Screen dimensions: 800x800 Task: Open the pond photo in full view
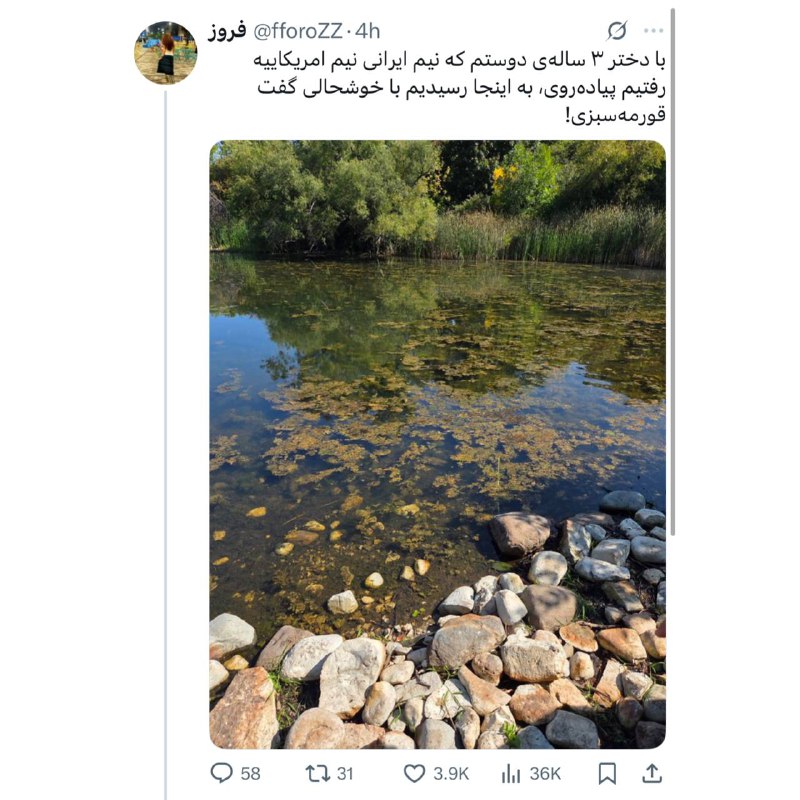click(437, 444)
